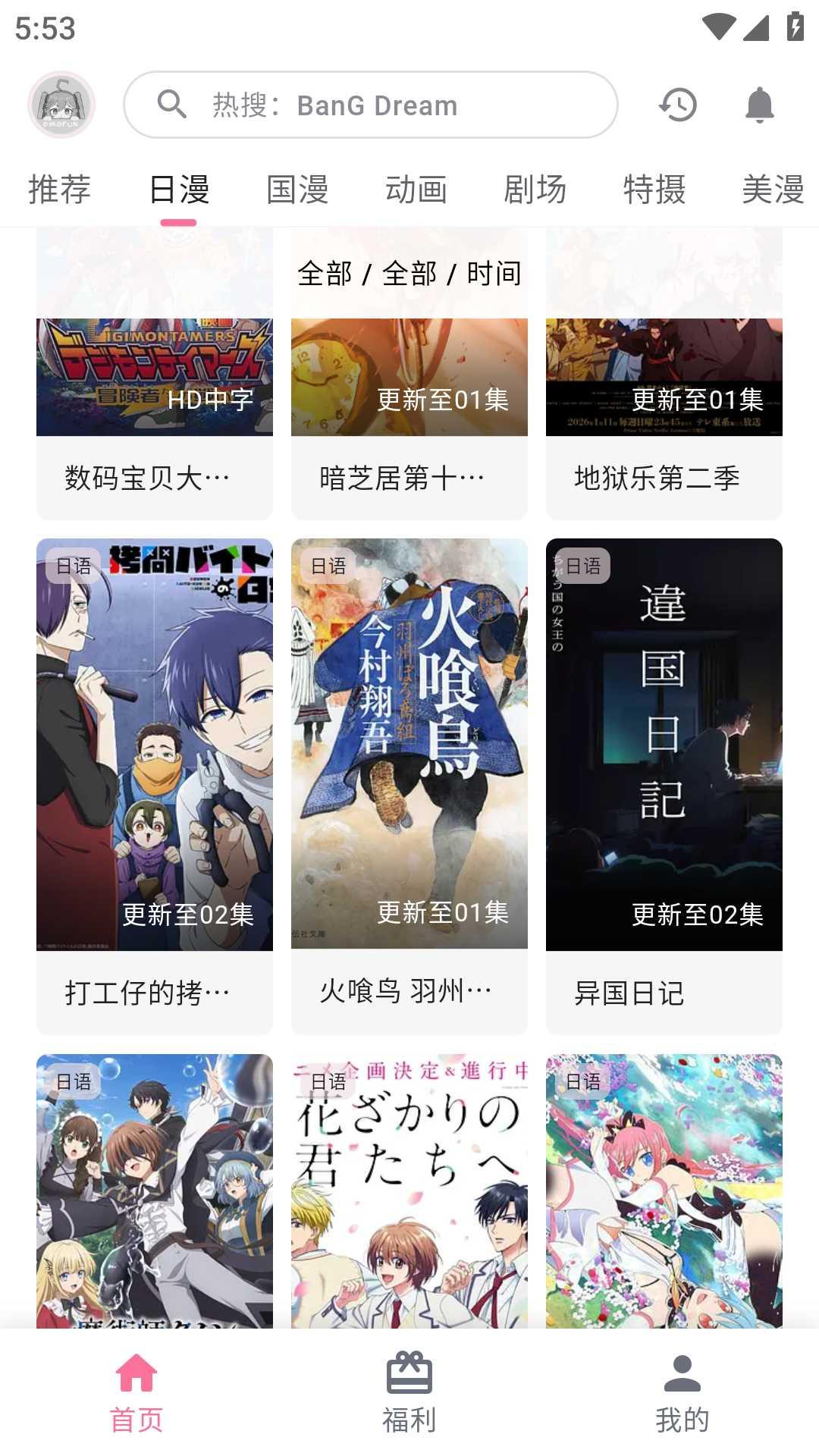Switch to the 美漫 tab
The width and height of the screenshot is (819, 1456).
pyautogui.click(x=773, y=190)
